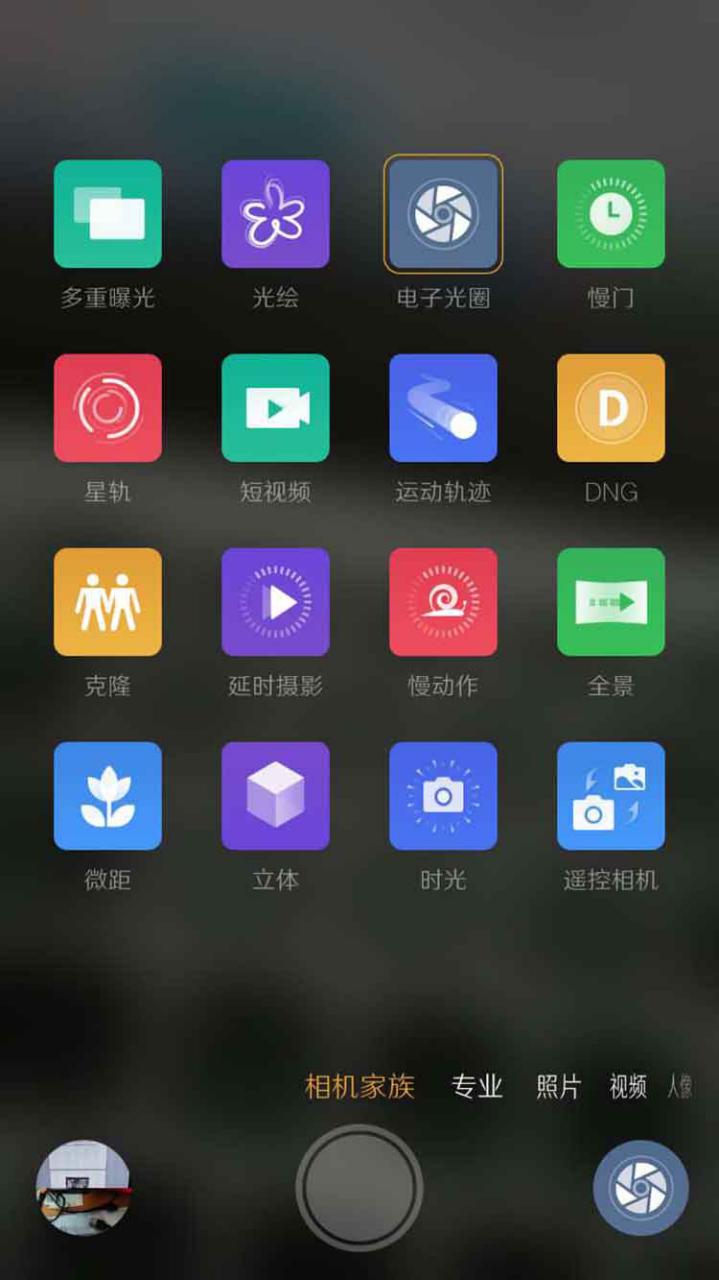Choose the 电子光圈 electronic aperture mode

[443, 214]
